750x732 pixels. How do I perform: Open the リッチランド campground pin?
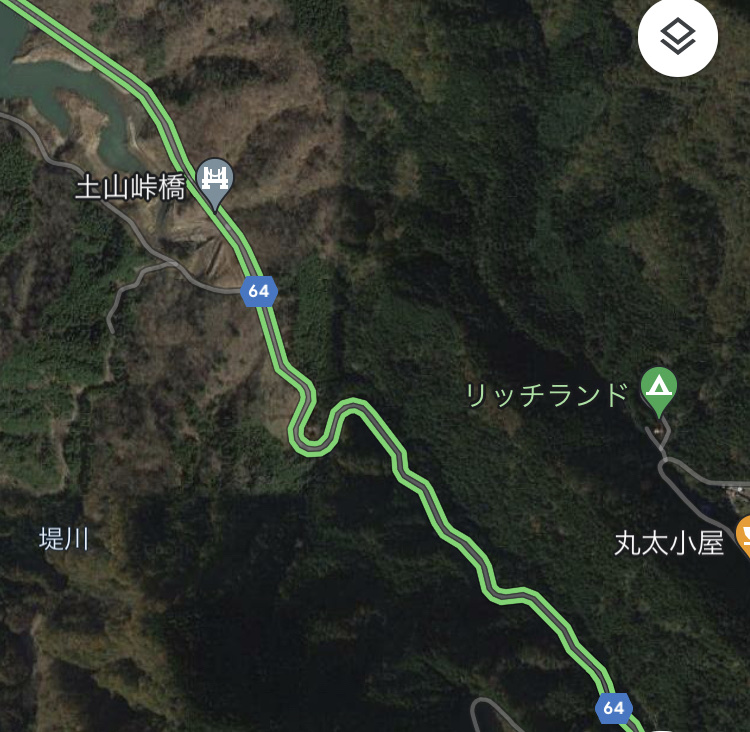tap(657, 387)
